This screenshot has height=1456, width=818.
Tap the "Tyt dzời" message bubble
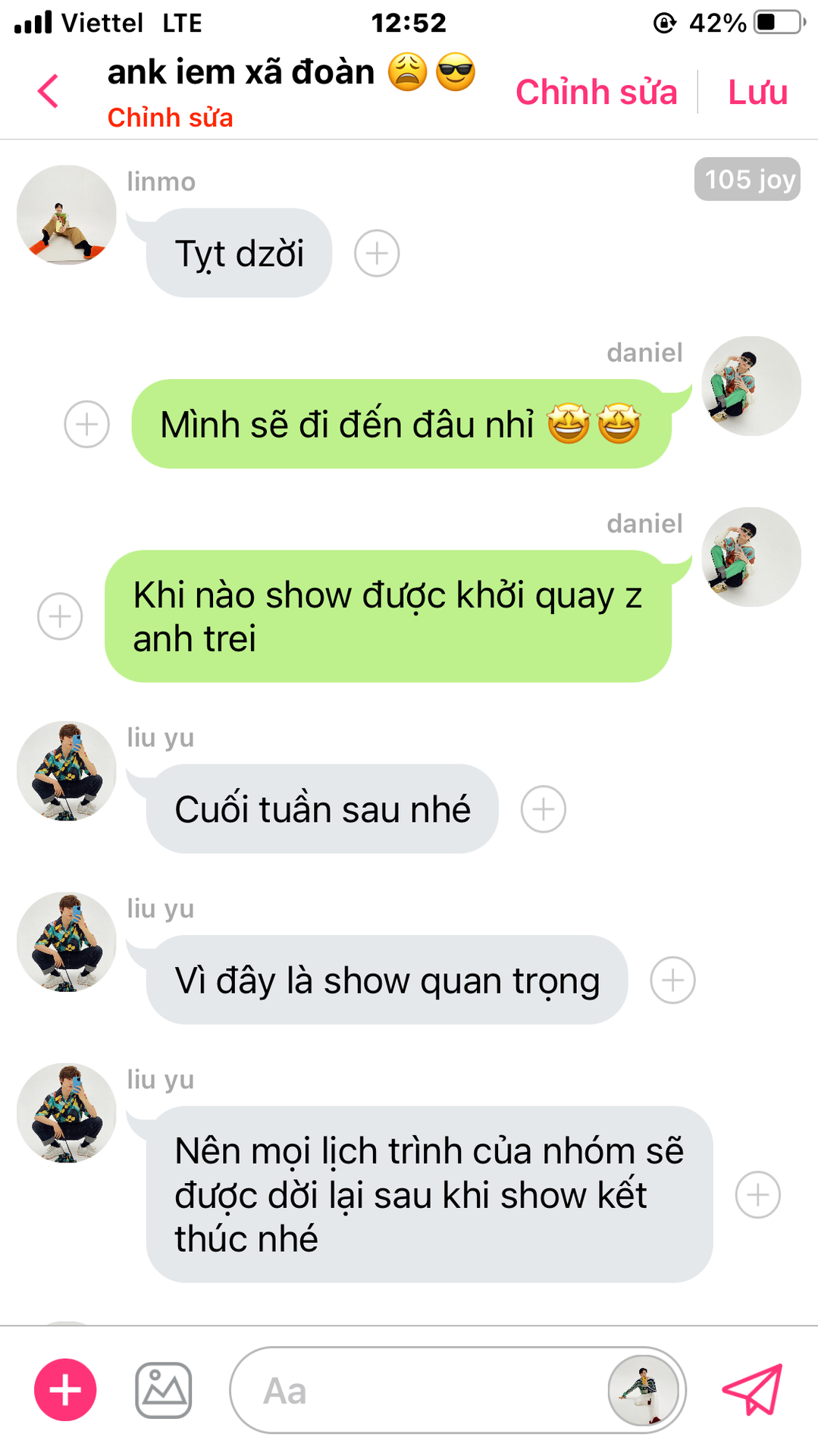pyautogui.click(x=239, y=253)
